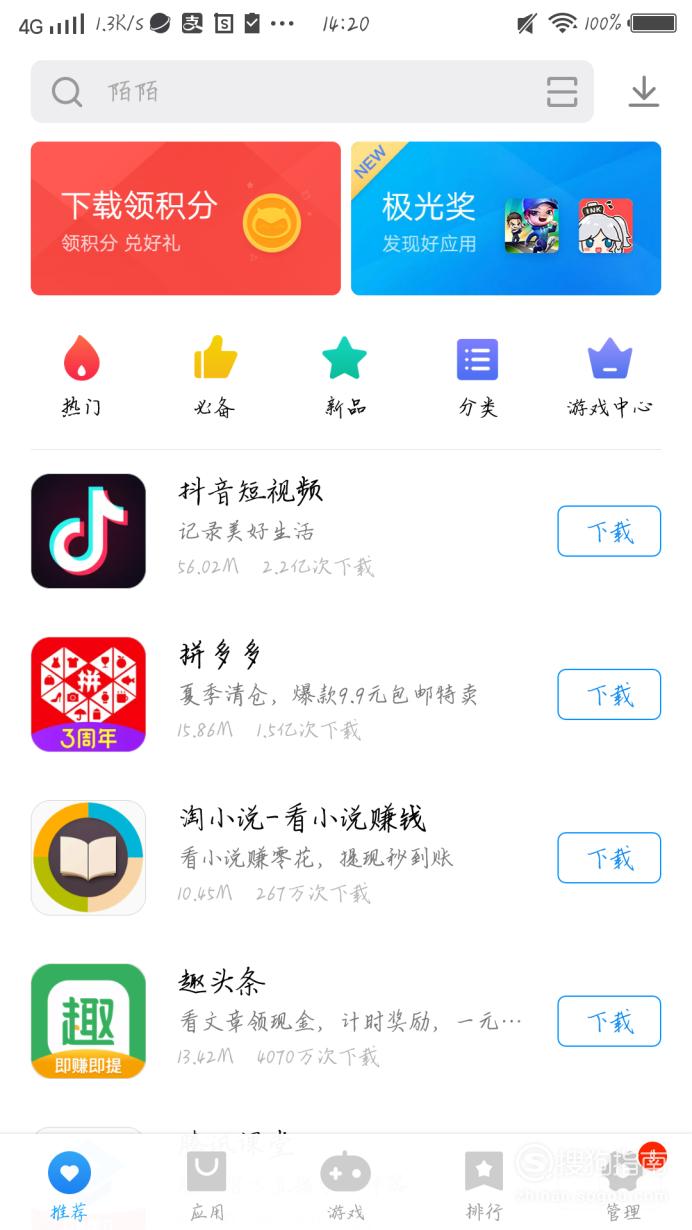The height and width of the screenshot is (1230, 692).
Task: Open the 下载领积分 red banner
Action: 186,218
